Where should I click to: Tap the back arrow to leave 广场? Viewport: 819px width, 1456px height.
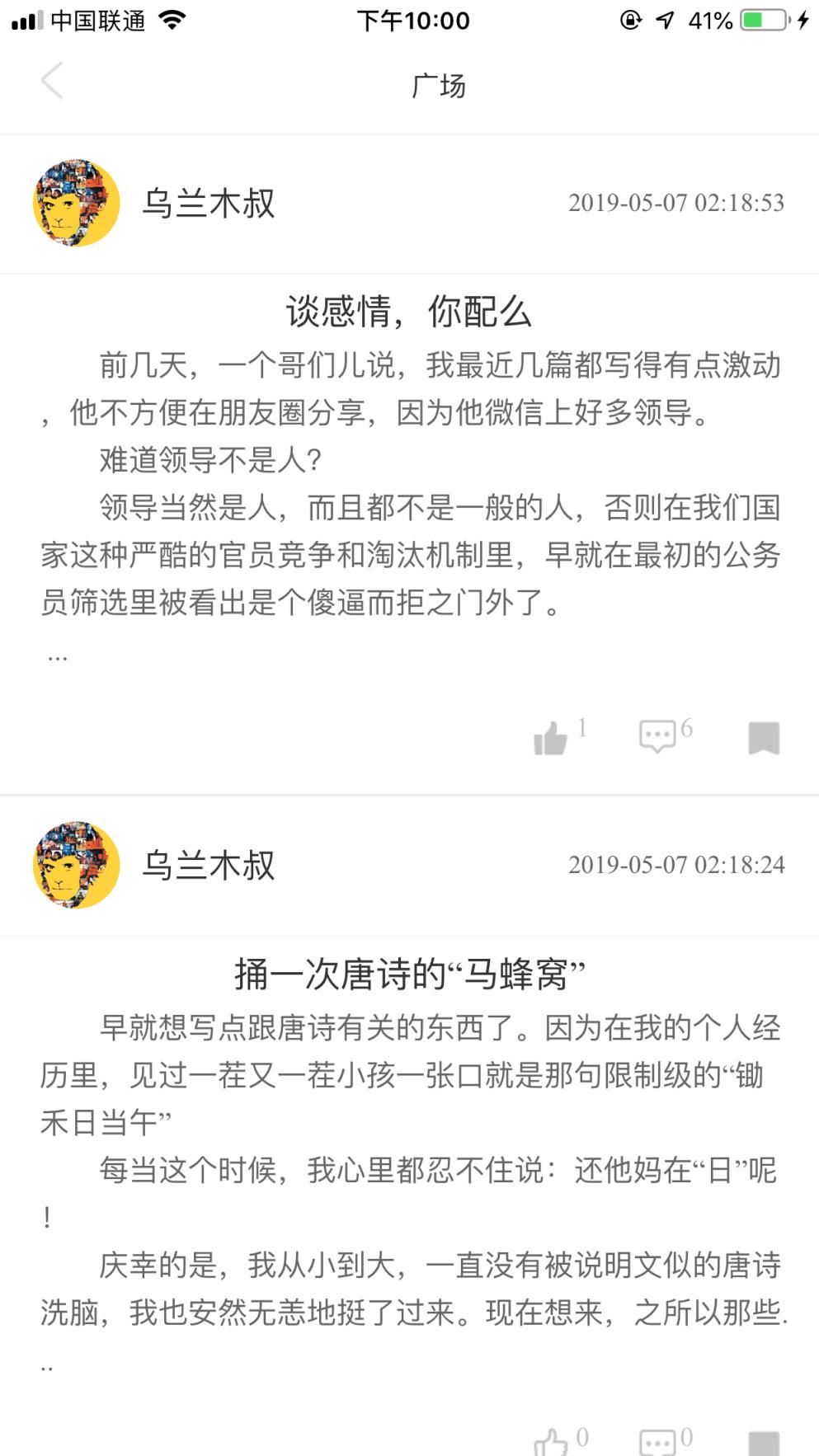pyautogui.click(x=51, y=82)
